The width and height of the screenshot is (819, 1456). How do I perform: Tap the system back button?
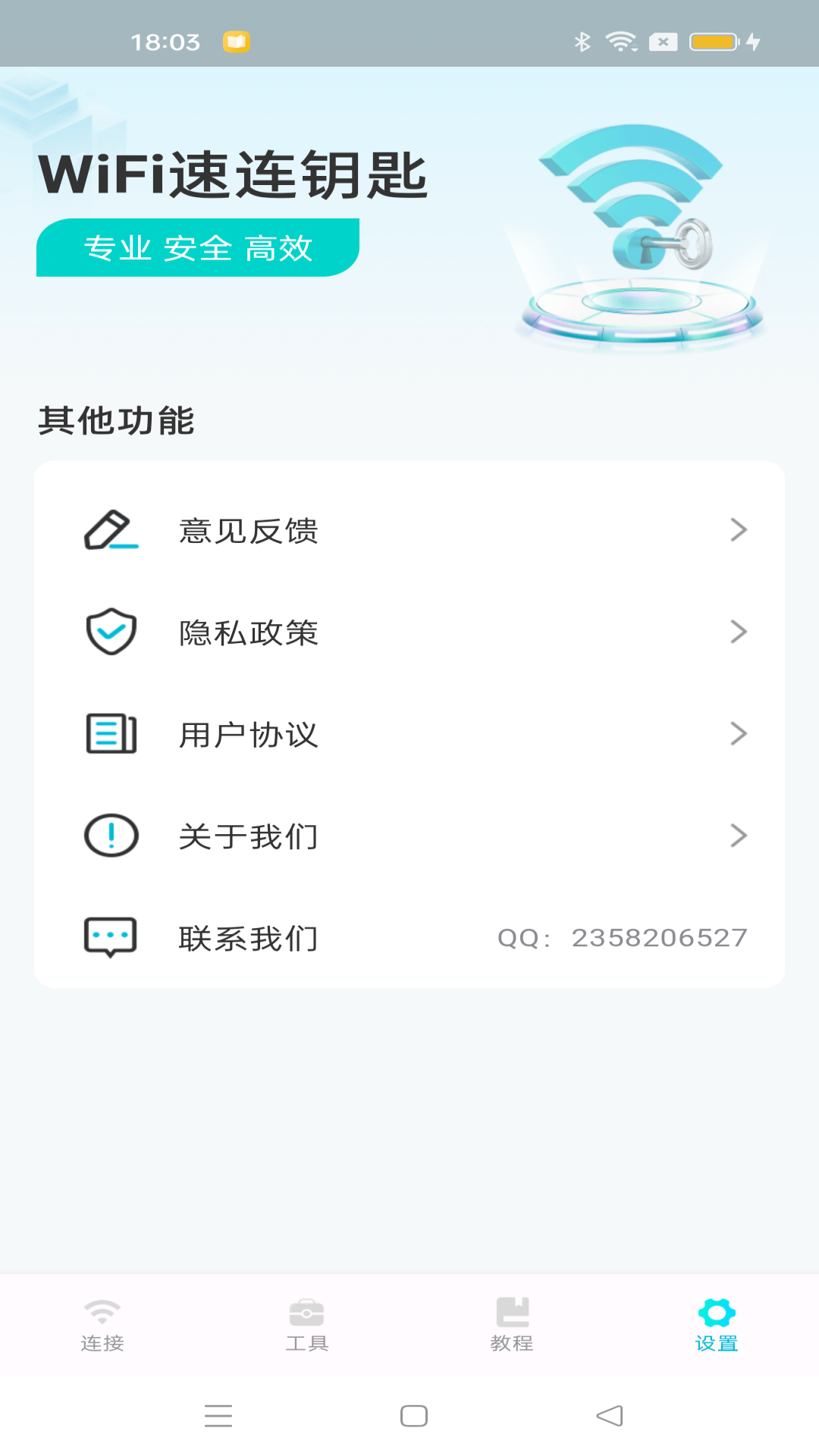tap(610, 1416)
